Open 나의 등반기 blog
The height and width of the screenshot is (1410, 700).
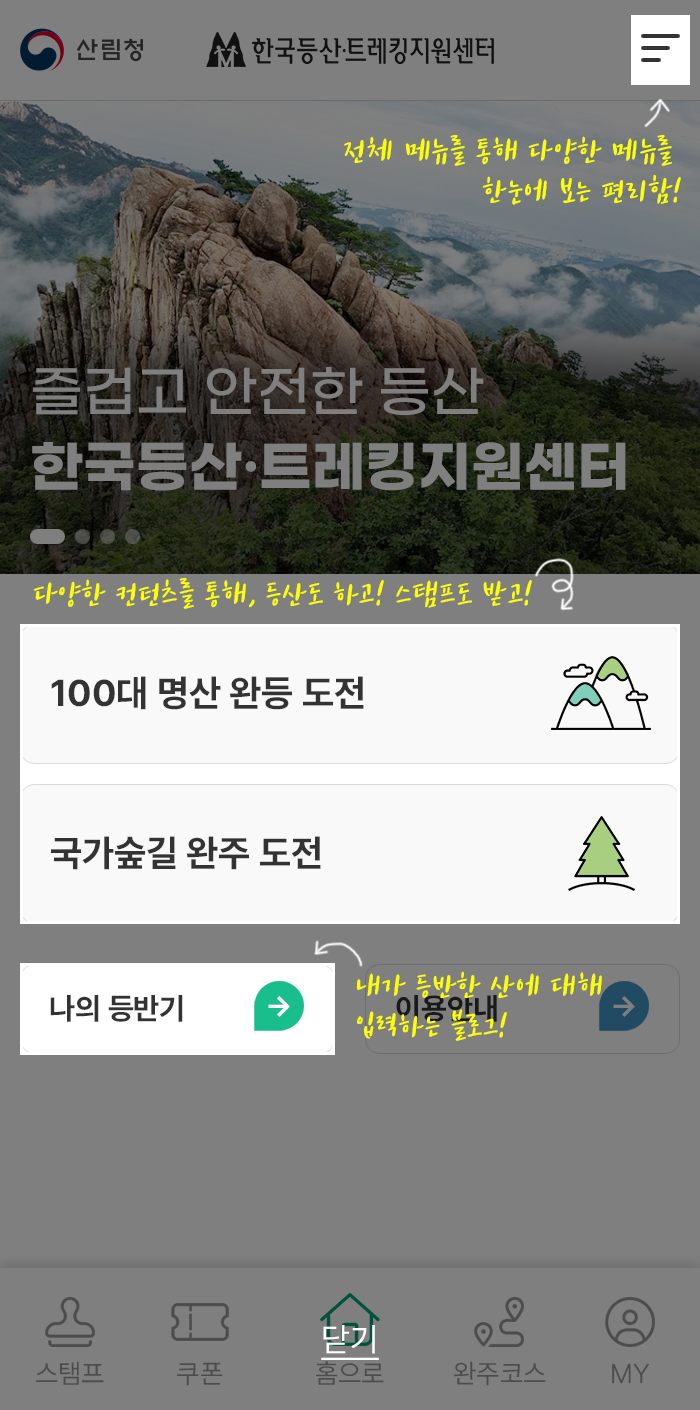click(177, 1008)
